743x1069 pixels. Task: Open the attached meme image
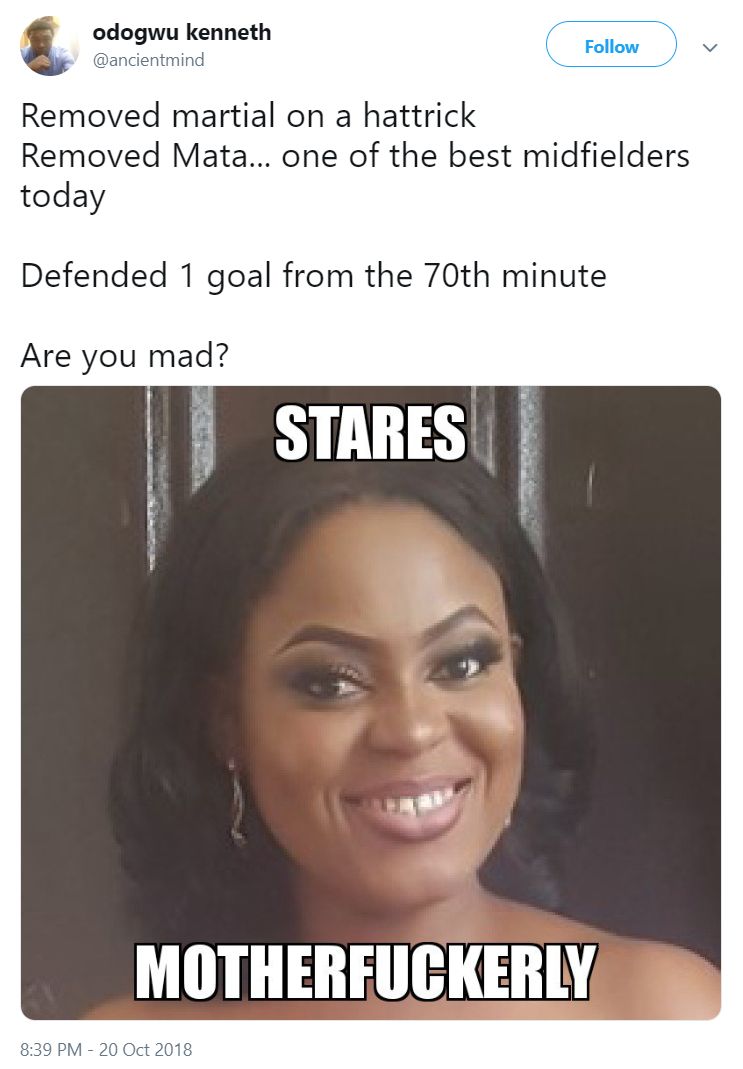point(370,702)
